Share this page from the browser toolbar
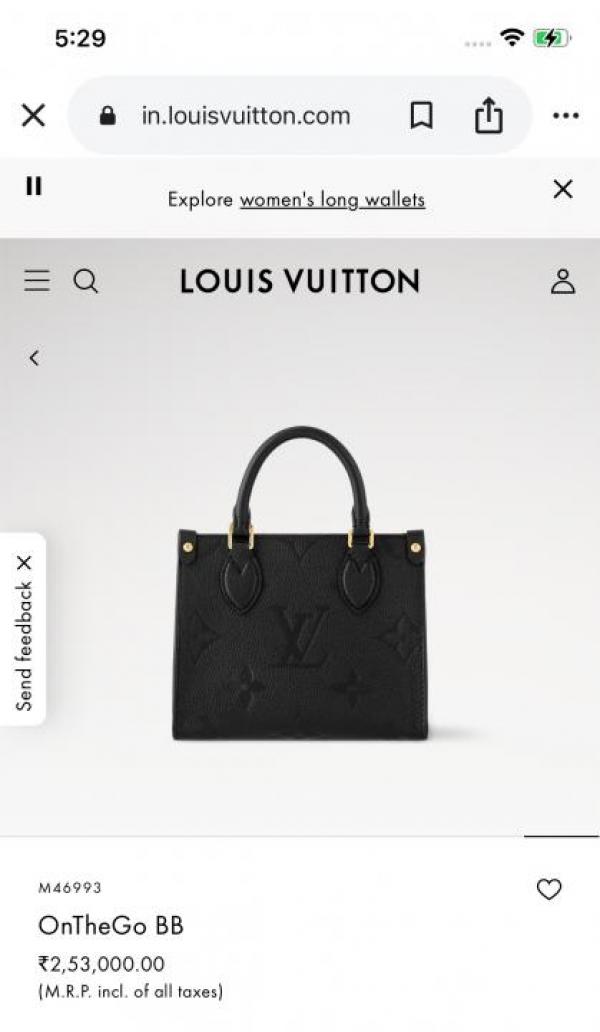 point(488,116)
